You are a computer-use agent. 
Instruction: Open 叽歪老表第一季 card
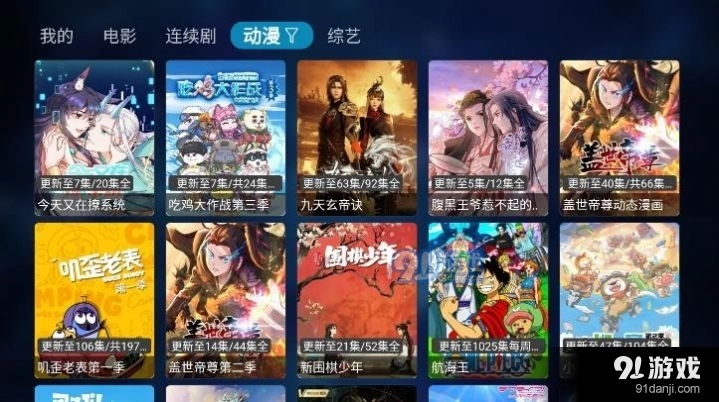pyautogui.click(x=94, y=298)
